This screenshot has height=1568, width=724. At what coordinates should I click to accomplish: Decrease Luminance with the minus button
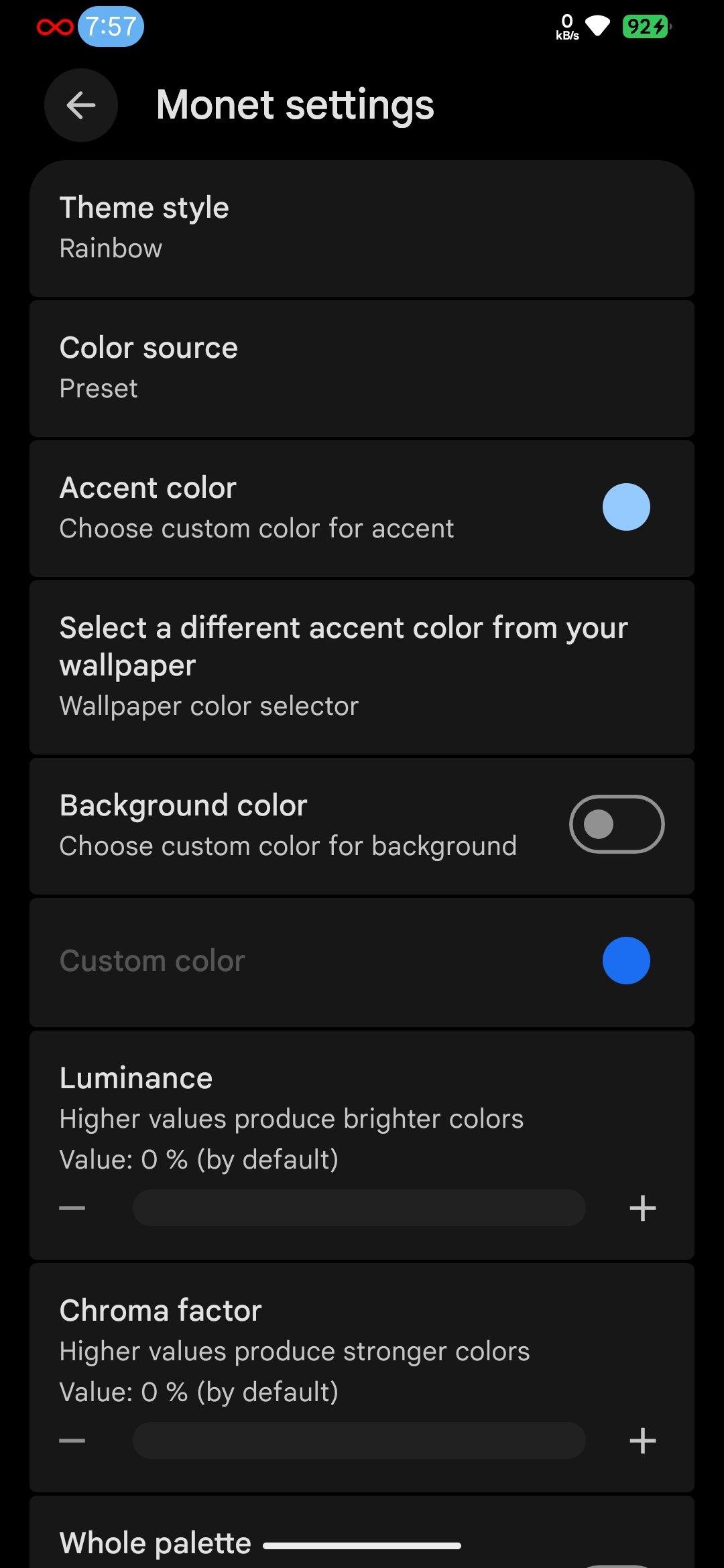72,1208
